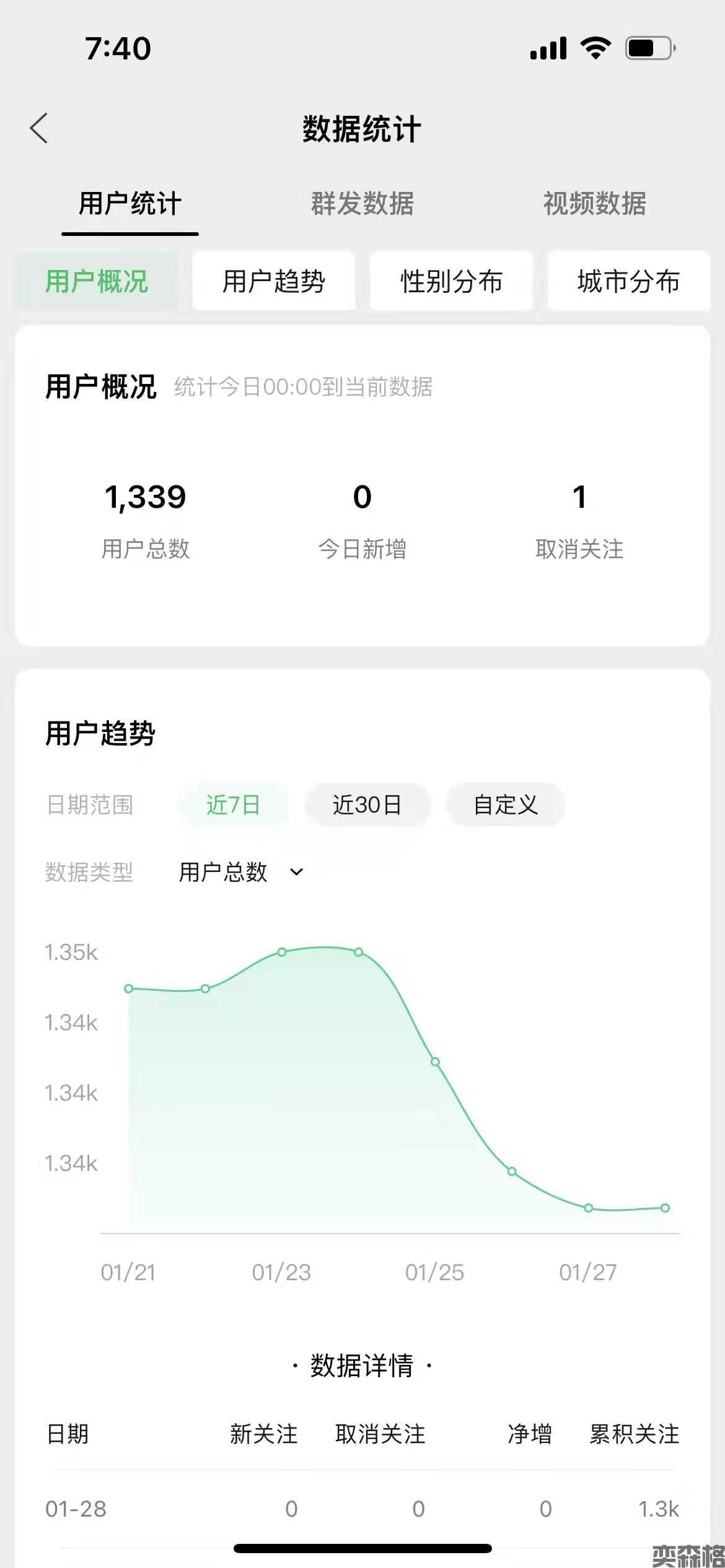The height and width of the screenshot is (1568, 725).
Task: Jump to the 用户趋势 section chip
Action: click(274, 282)
